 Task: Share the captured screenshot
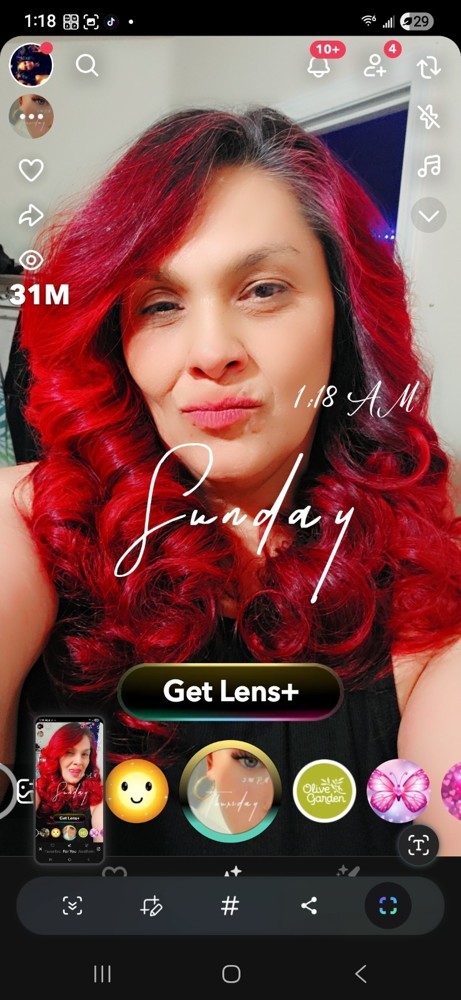(x=309, y=906)
